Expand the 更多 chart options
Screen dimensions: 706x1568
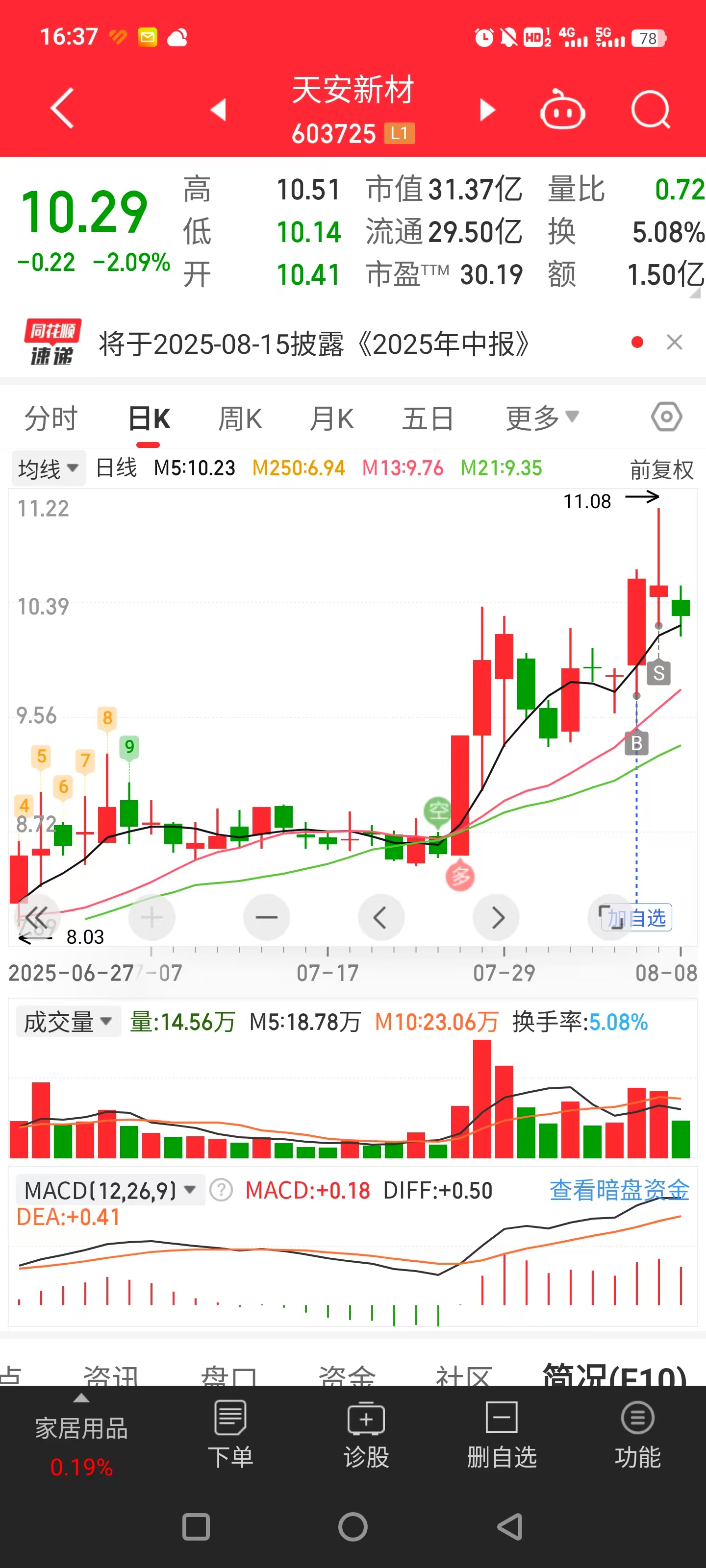pos(542,418)
